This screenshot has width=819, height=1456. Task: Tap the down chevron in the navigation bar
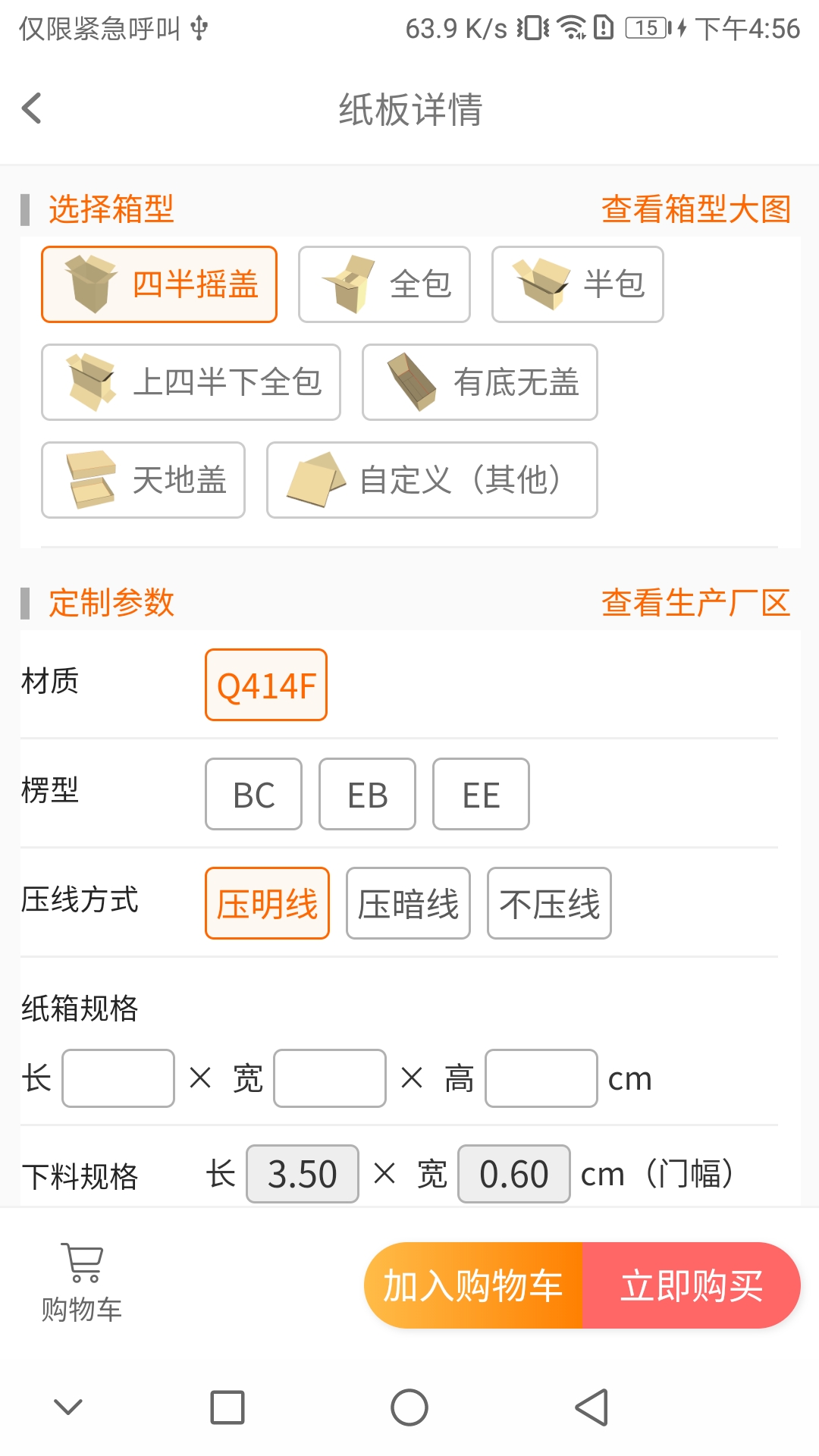(x=67, y=1408)
